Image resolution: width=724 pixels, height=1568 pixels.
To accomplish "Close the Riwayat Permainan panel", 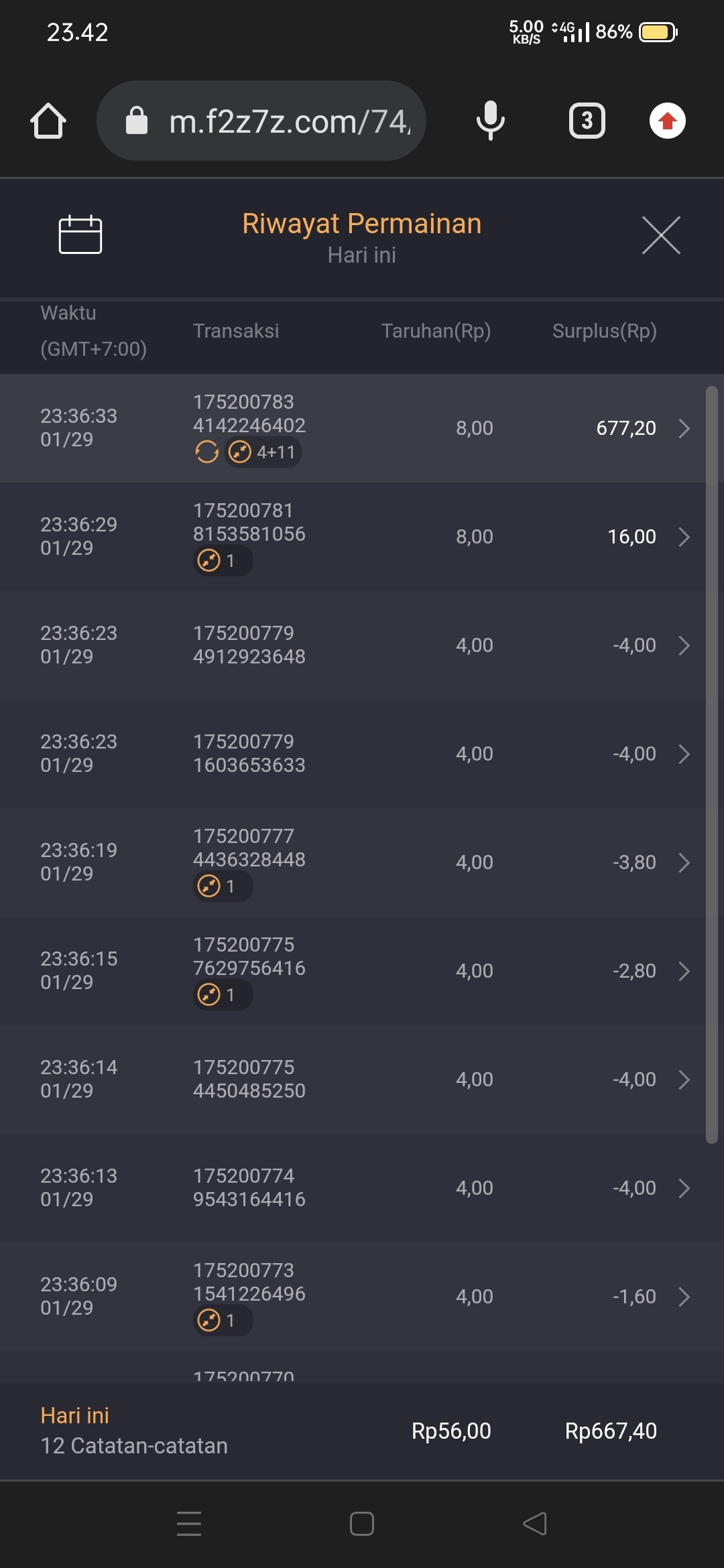I will 661,235.
